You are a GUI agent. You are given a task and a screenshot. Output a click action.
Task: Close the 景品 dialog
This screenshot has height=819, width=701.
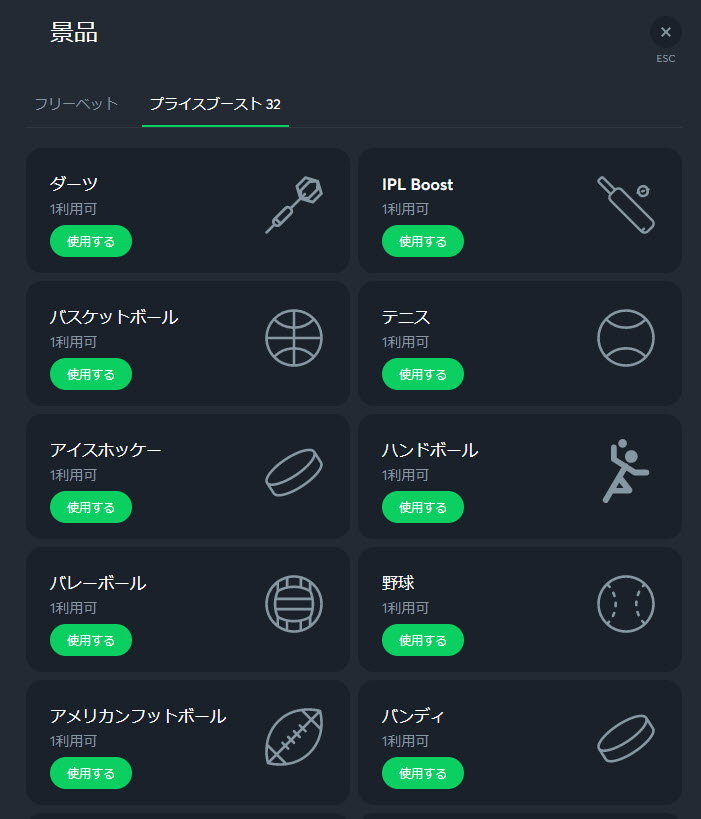[666, 32]
